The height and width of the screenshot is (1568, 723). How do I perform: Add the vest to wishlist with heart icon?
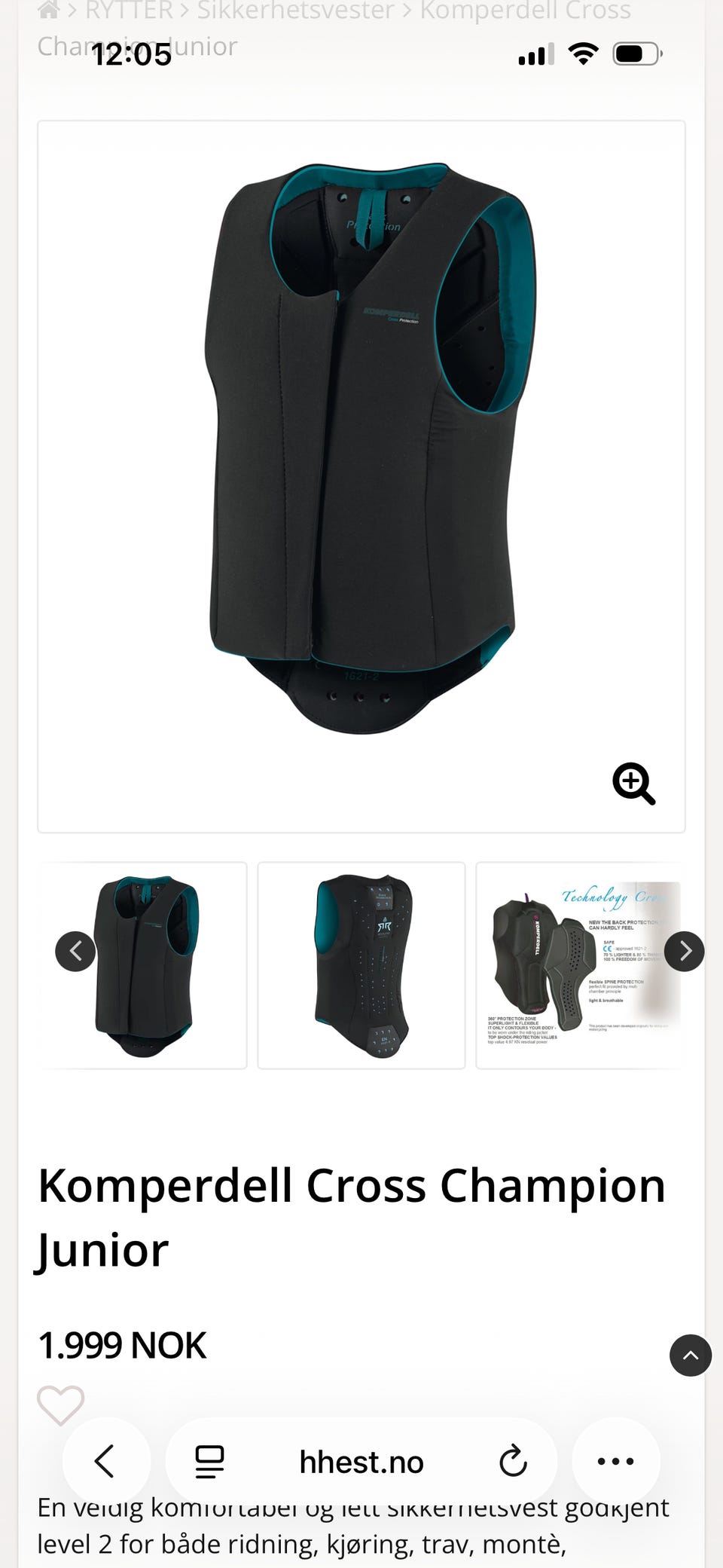click(x=61, y=1405)
